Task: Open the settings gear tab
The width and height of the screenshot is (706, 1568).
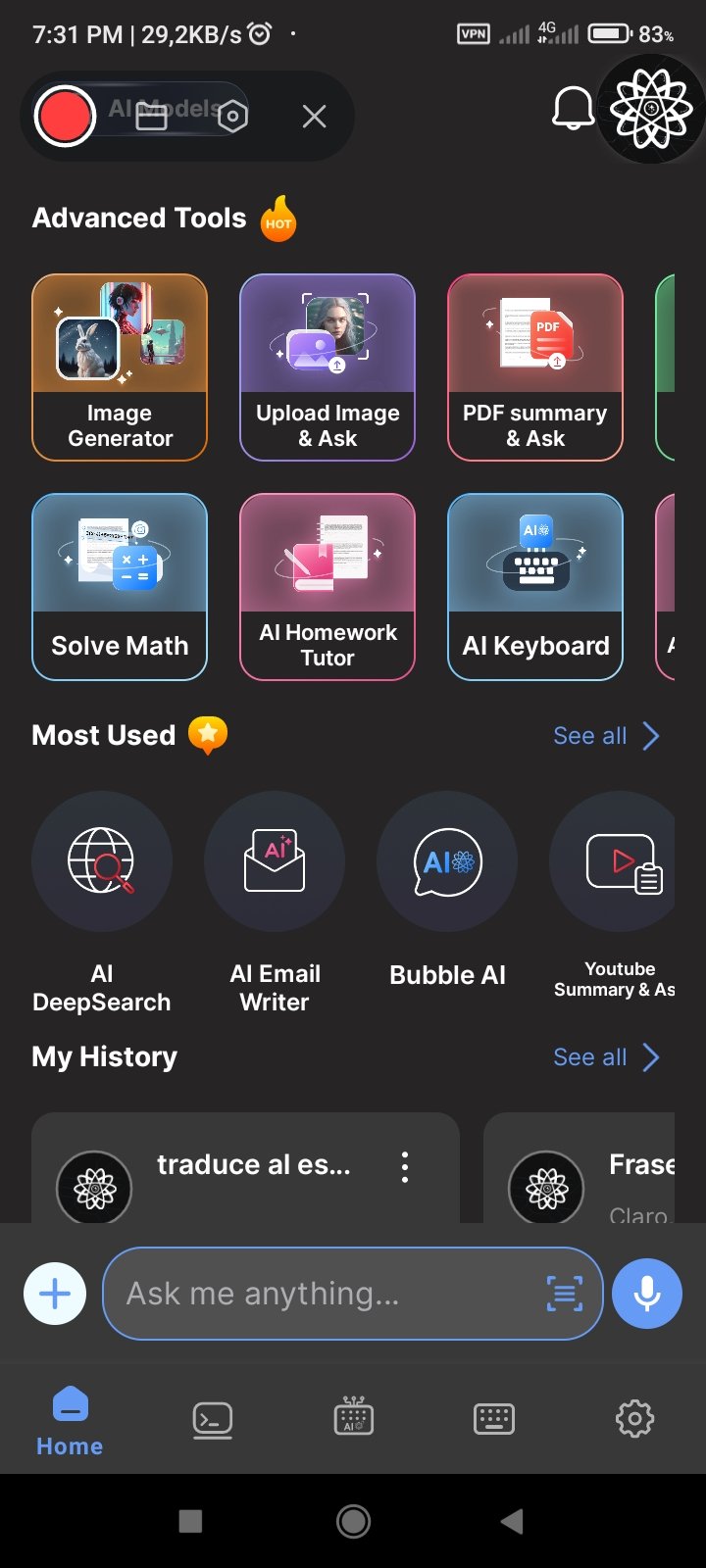Action: pyautogui.click(x=634, y=1418)
